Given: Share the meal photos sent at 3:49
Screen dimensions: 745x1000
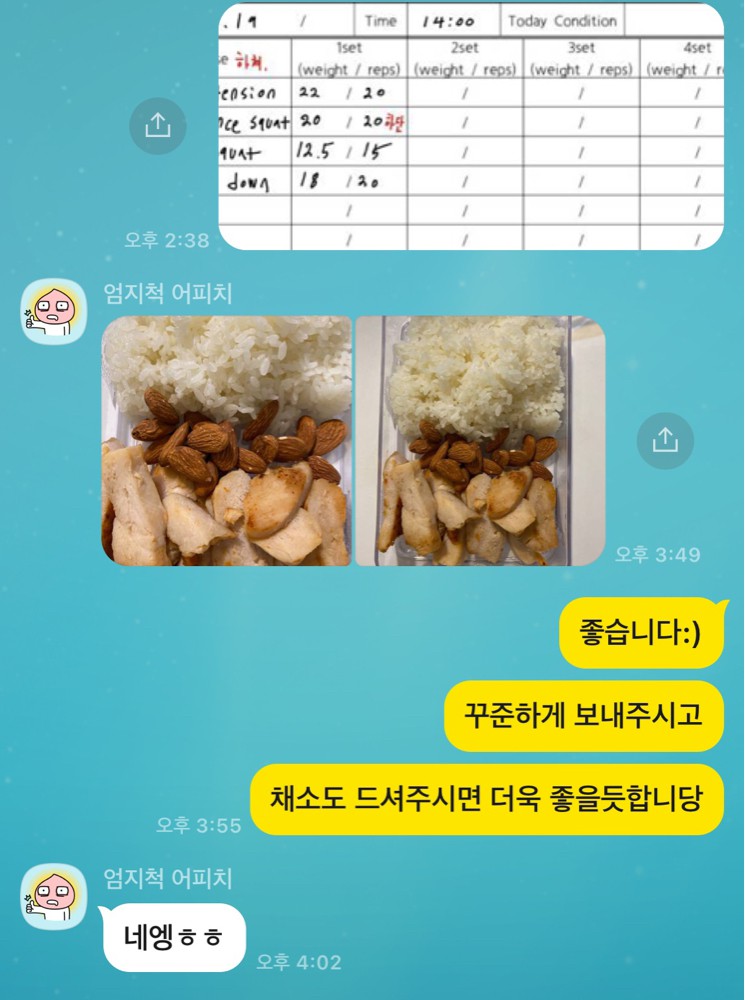Looking at the screenshot, I should pos(665,441).
